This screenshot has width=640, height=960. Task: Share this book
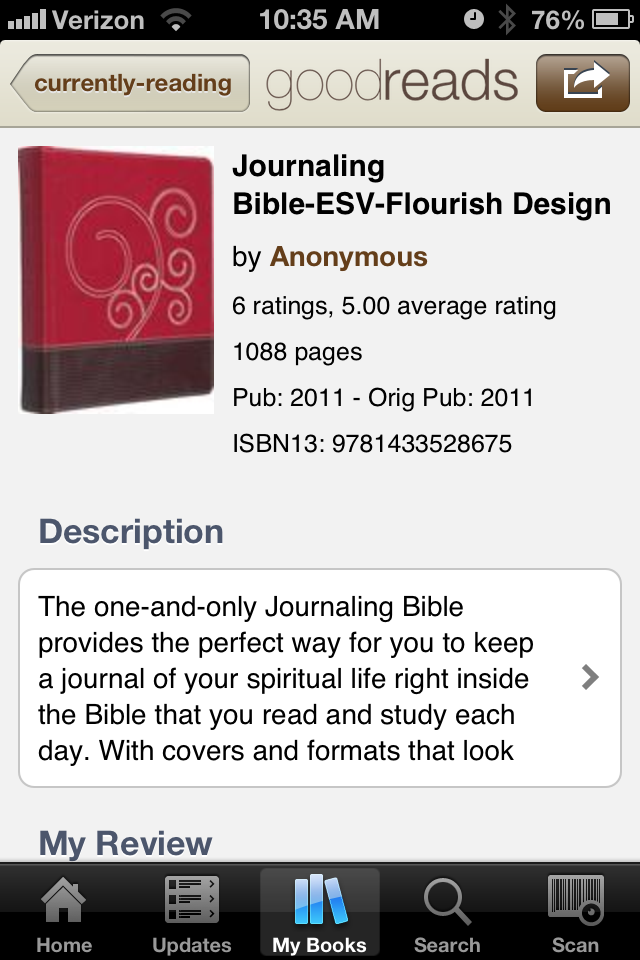coord(584,83)
